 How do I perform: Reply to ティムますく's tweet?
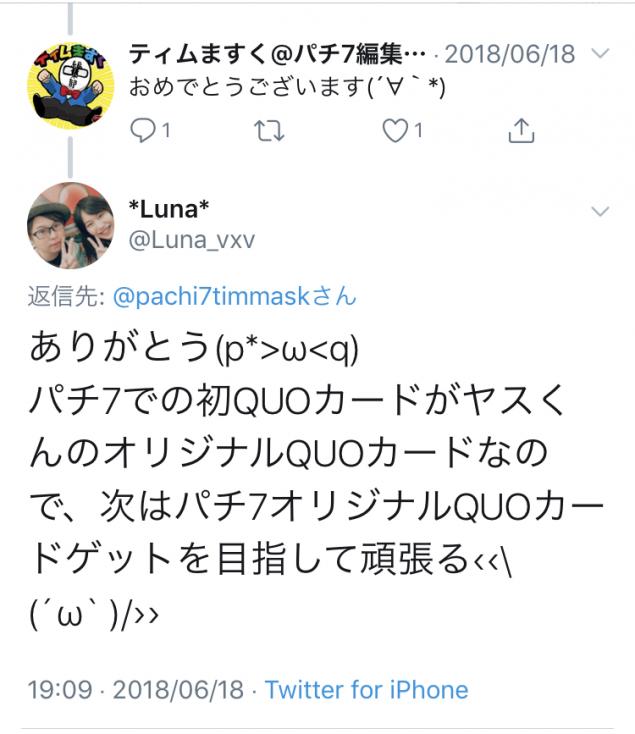tap(145, 130)
